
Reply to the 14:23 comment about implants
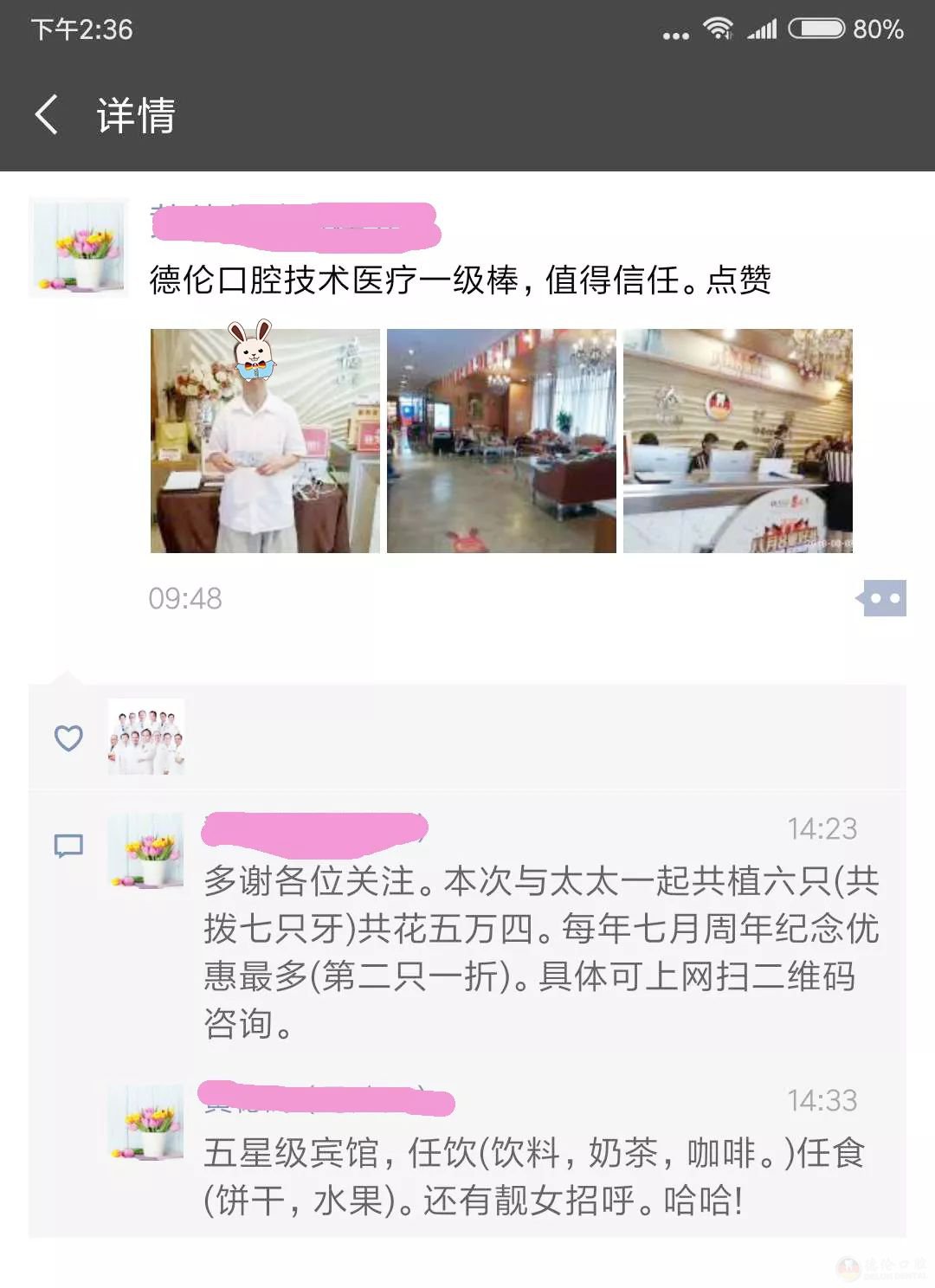(540, 952)
